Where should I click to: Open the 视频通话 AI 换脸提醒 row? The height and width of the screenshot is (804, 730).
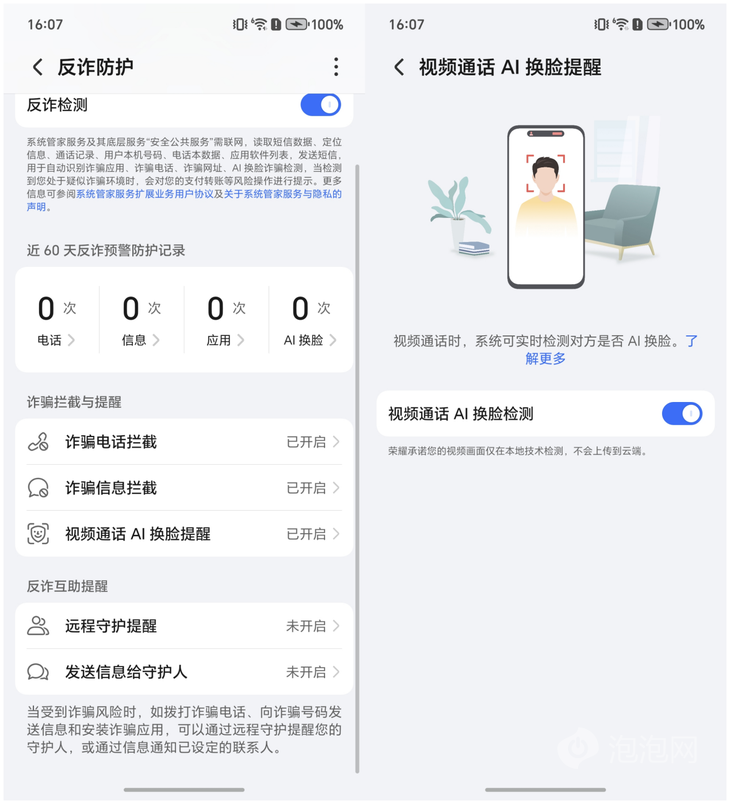tap(184, 534)
